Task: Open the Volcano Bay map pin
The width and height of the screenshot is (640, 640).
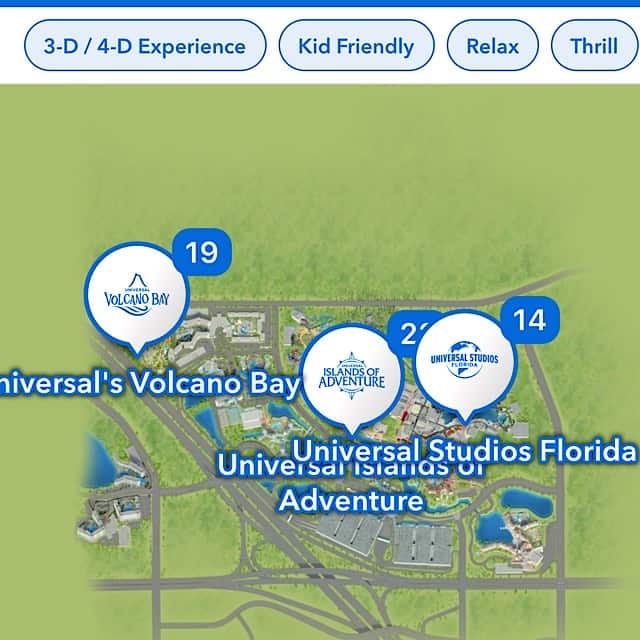Action: 134,297
